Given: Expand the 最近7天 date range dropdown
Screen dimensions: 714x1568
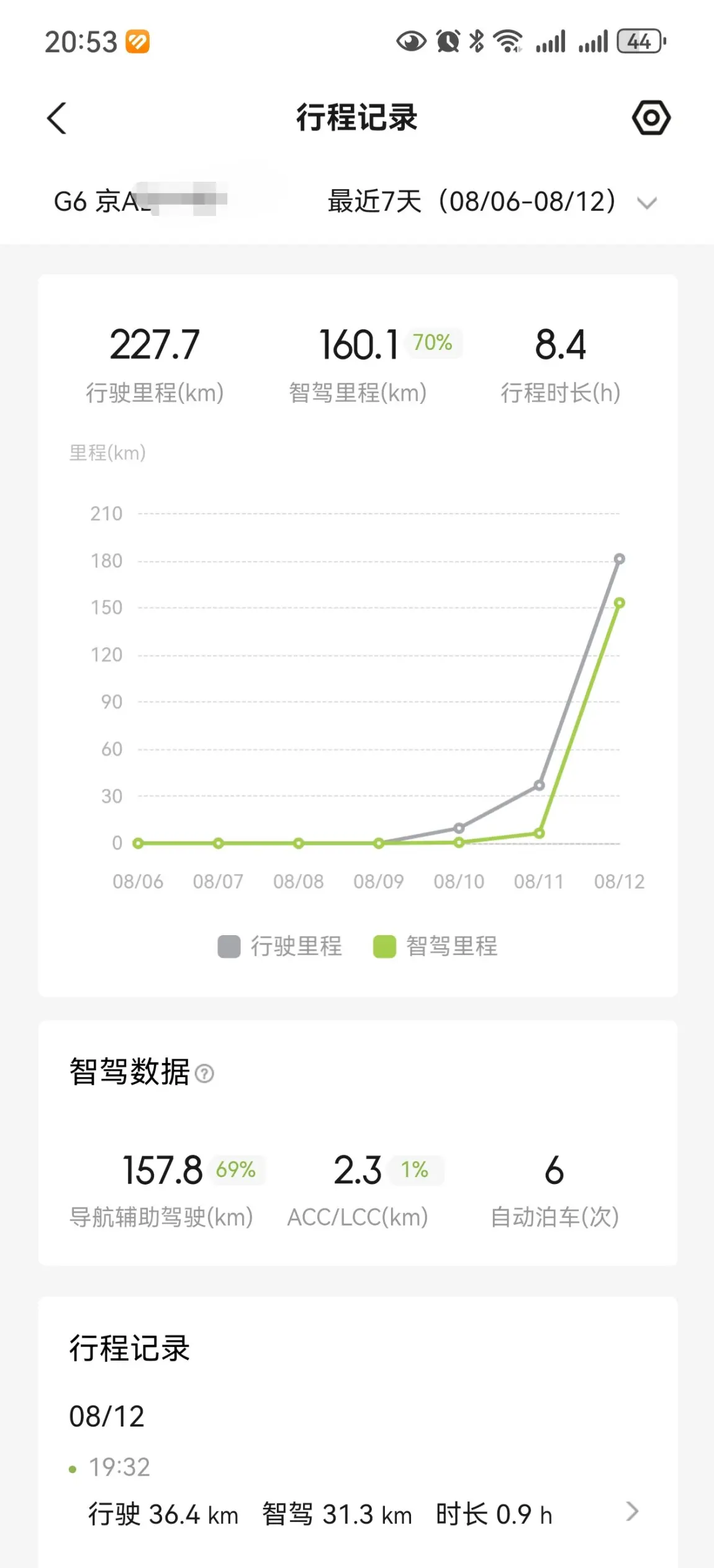Looking at the screenshot, I should tap(492, 202).
